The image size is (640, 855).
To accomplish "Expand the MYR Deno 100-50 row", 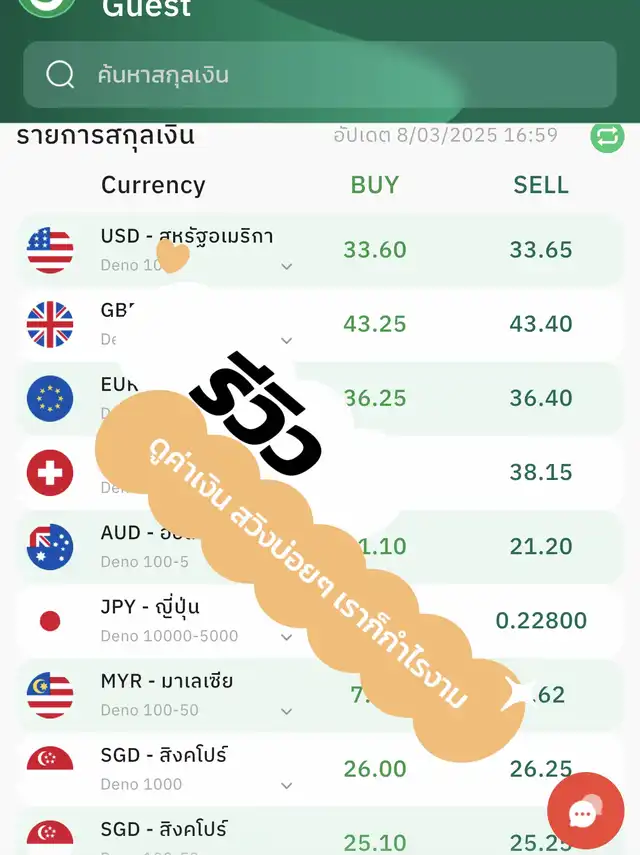I will tap(287, 711).
